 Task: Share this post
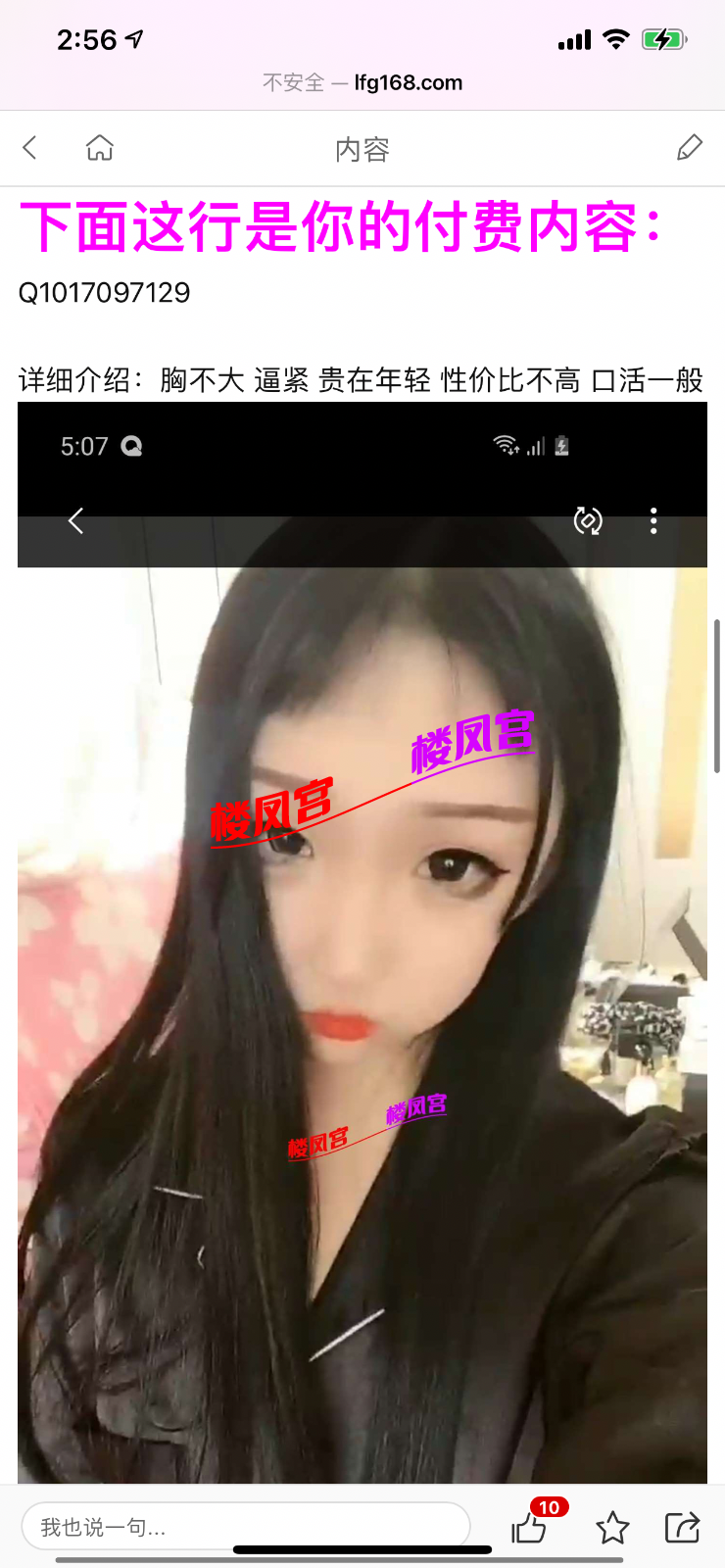682,1527
